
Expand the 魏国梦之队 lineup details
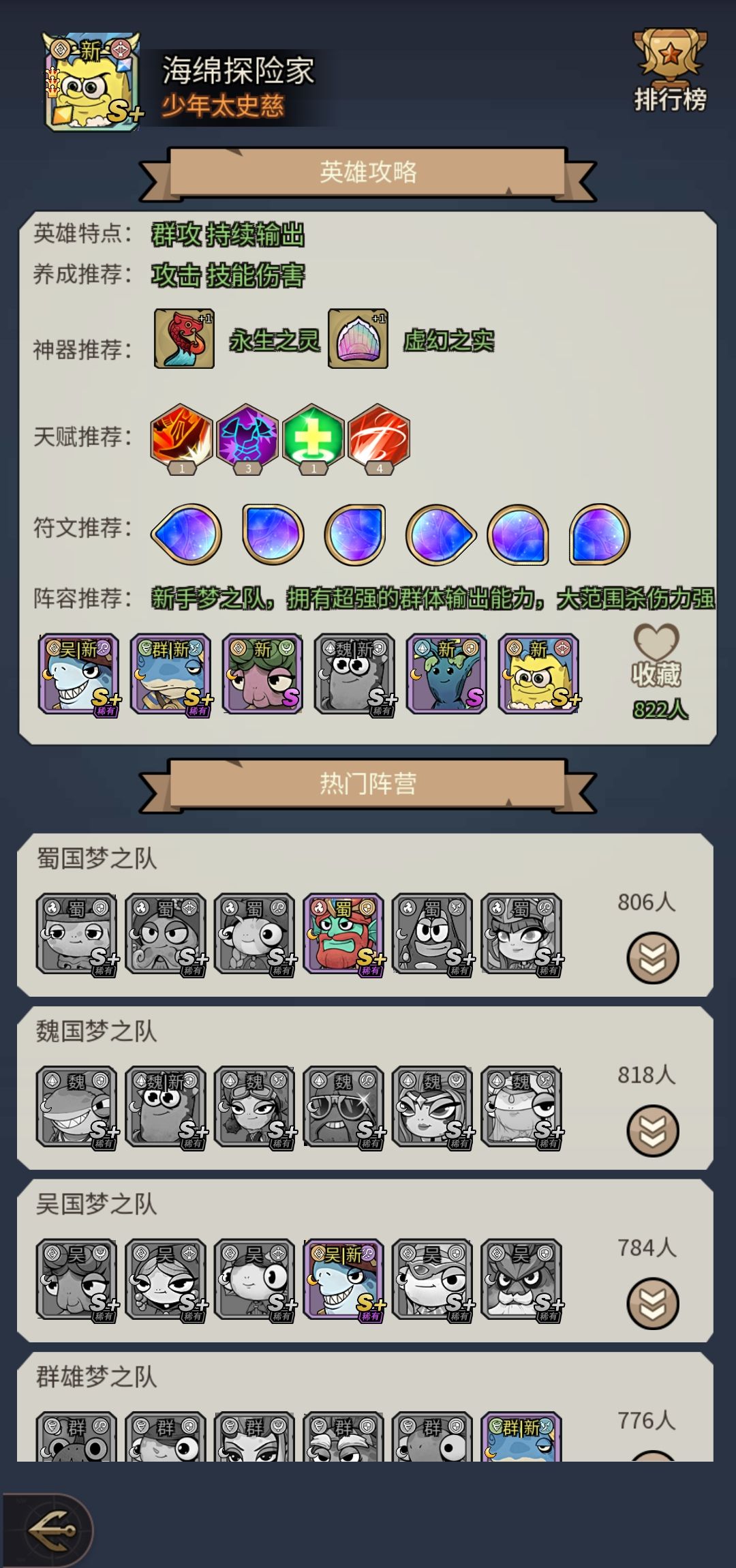pyautogui.click(x=652, y=1130)
